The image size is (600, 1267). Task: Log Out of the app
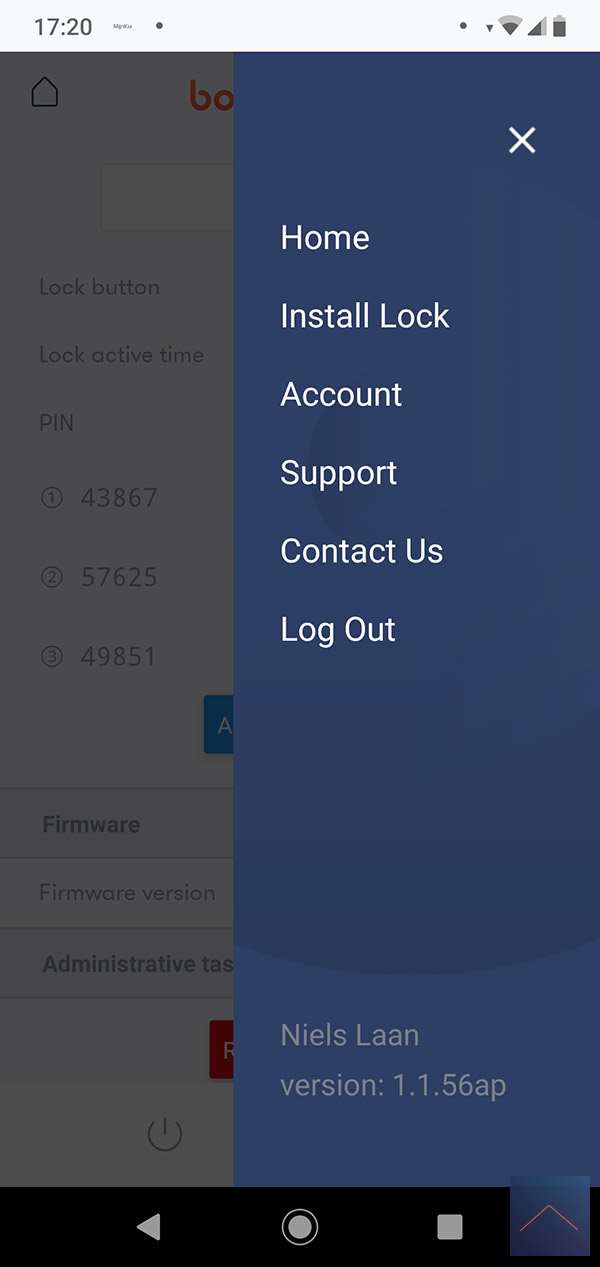coord(338,630)
